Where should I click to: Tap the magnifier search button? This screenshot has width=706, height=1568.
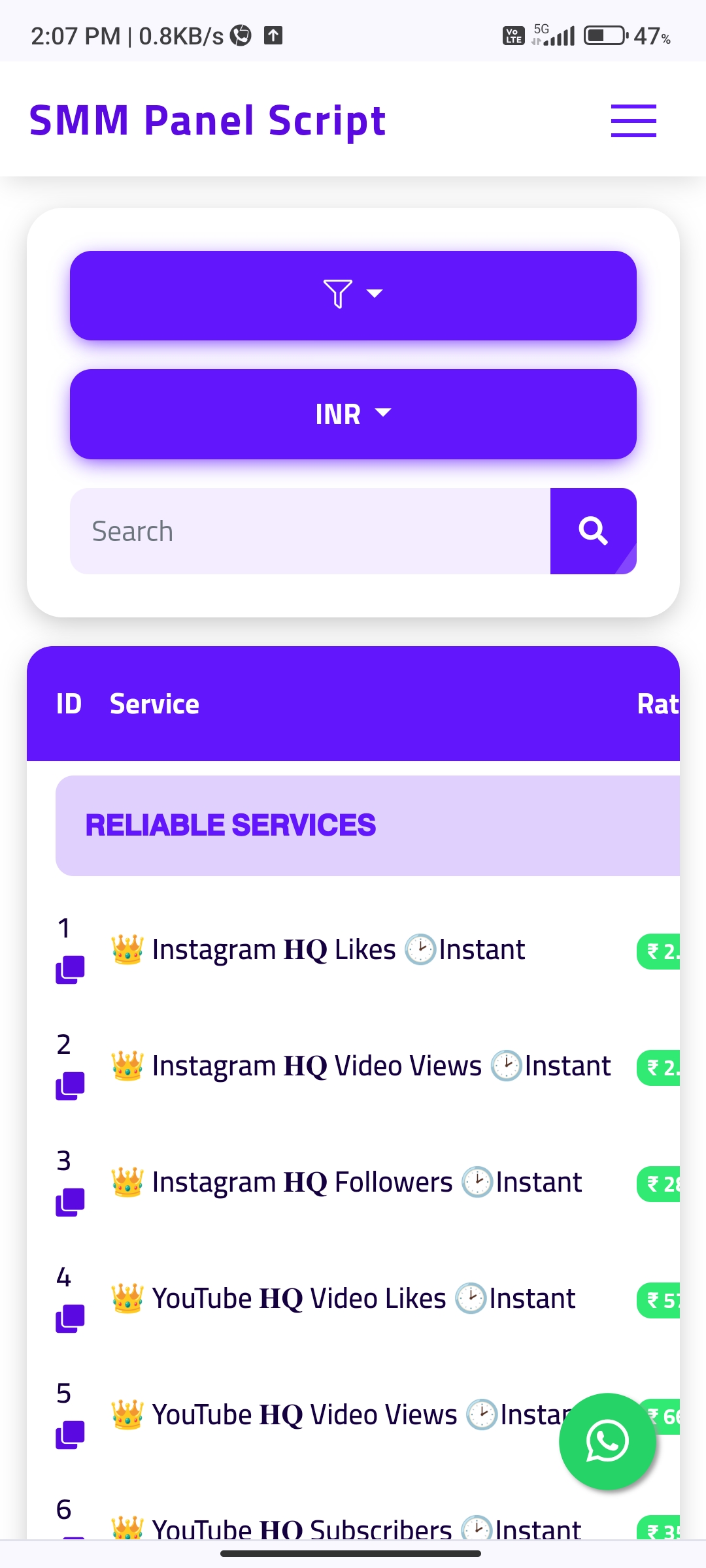pos(593,531)
